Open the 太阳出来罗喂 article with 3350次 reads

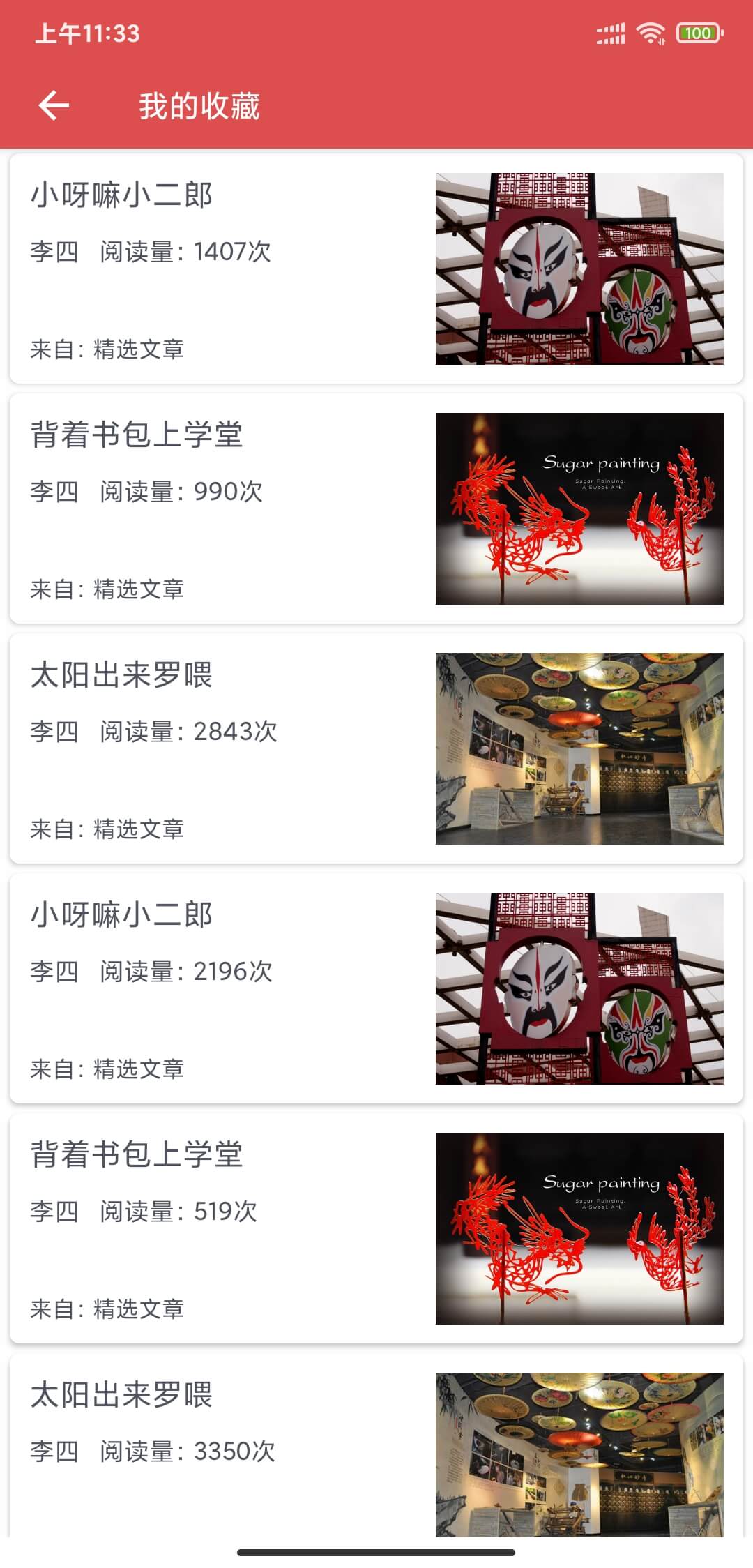376,1445
